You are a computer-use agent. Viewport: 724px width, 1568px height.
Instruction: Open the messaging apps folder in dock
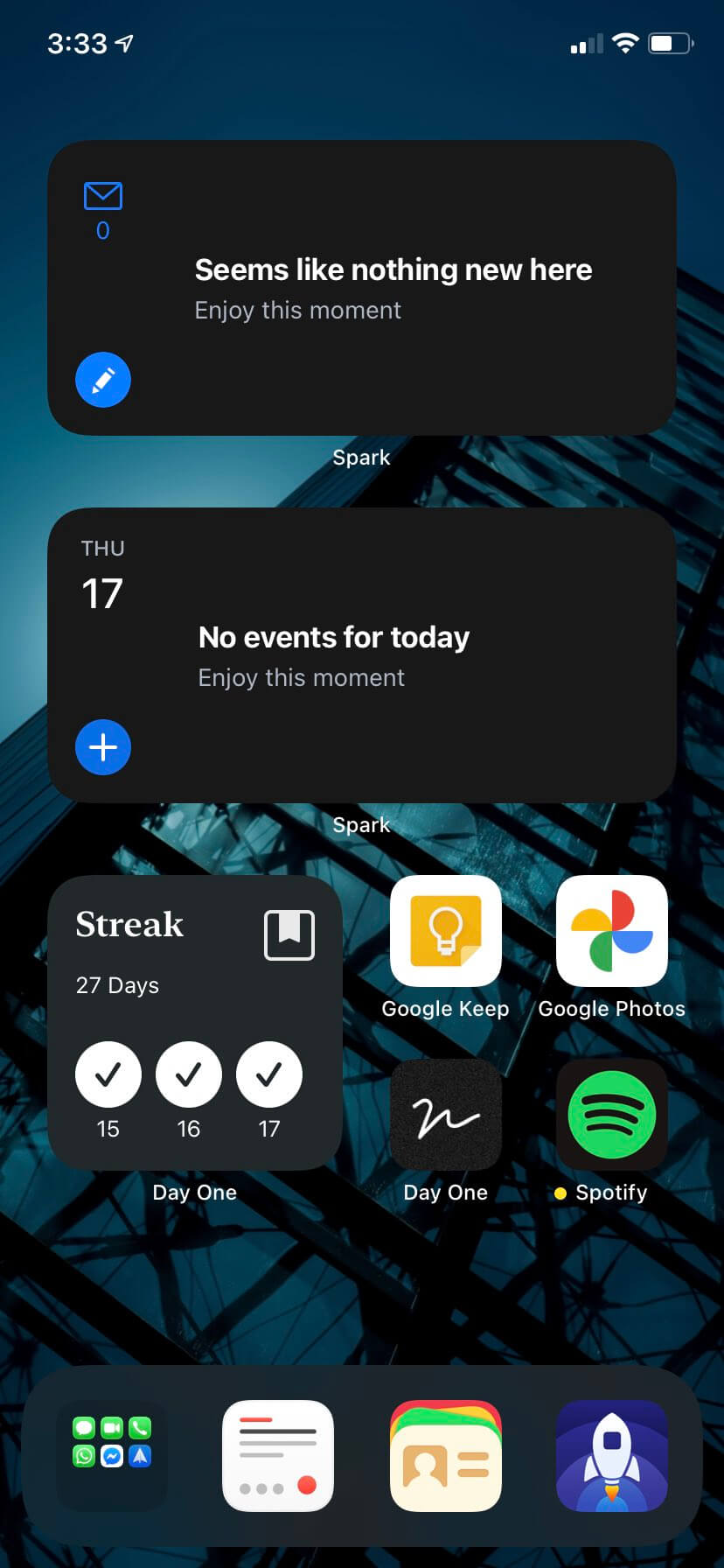coord(112,1456)
